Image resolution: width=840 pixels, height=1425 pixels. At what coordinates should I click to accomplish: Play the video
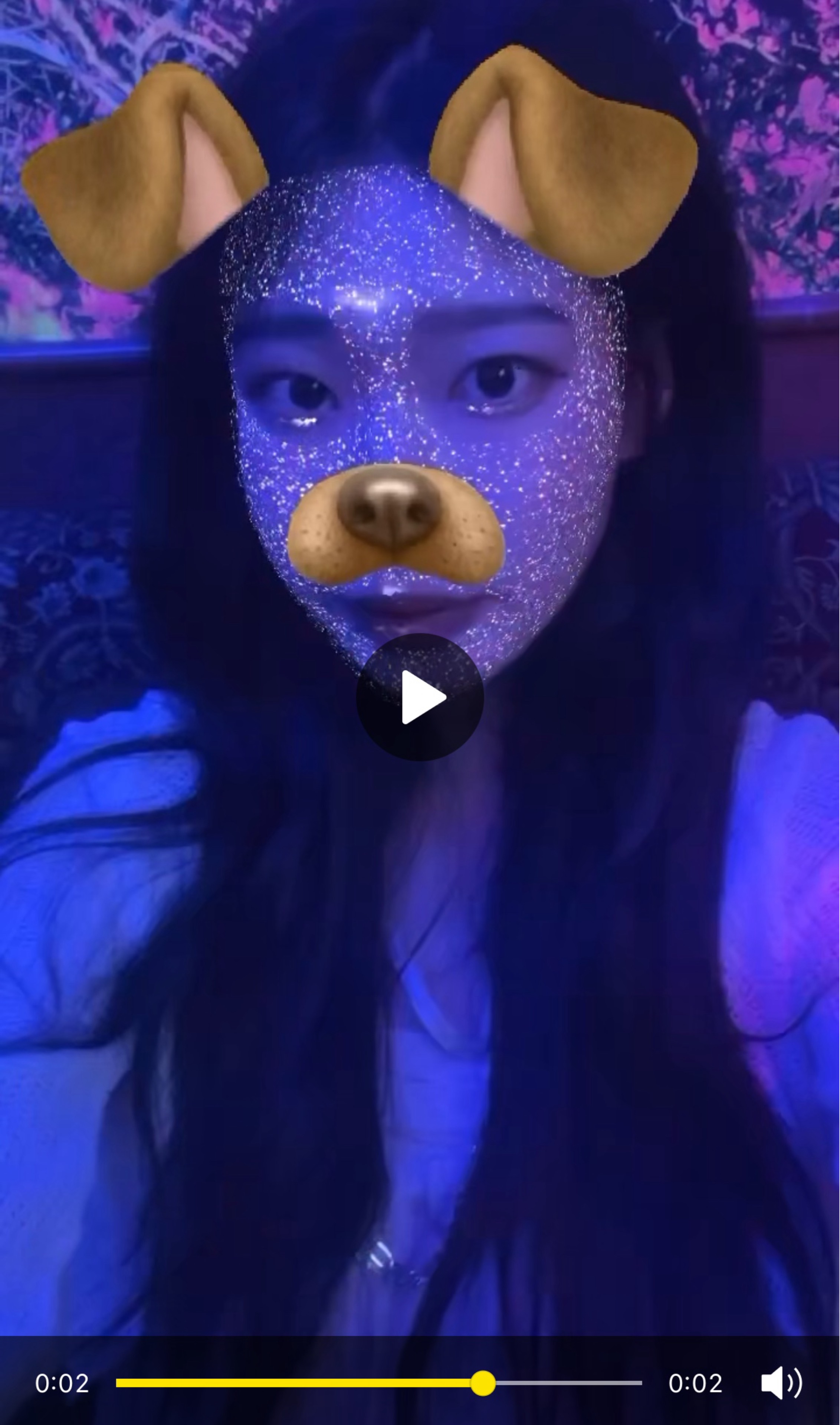point(419,697)
